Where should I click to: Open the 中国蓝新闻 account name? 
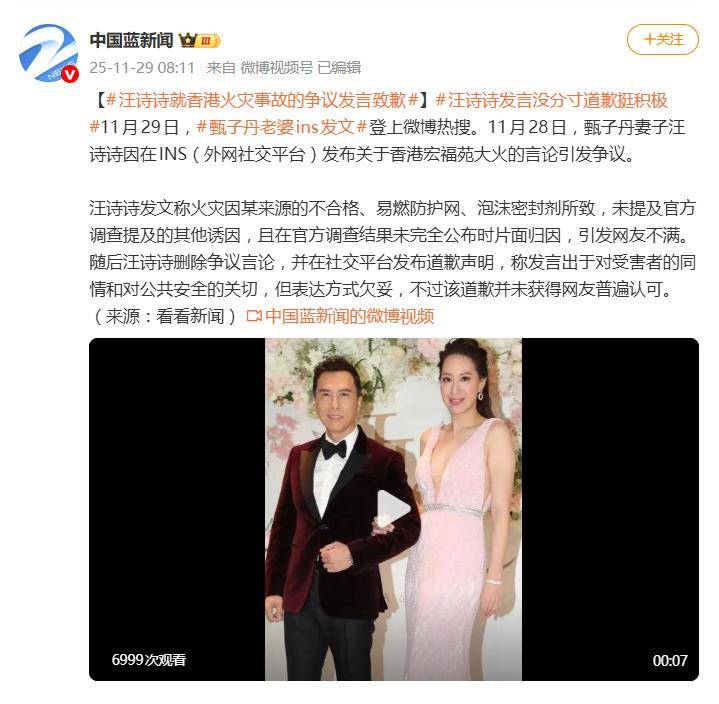click(131, 40)
